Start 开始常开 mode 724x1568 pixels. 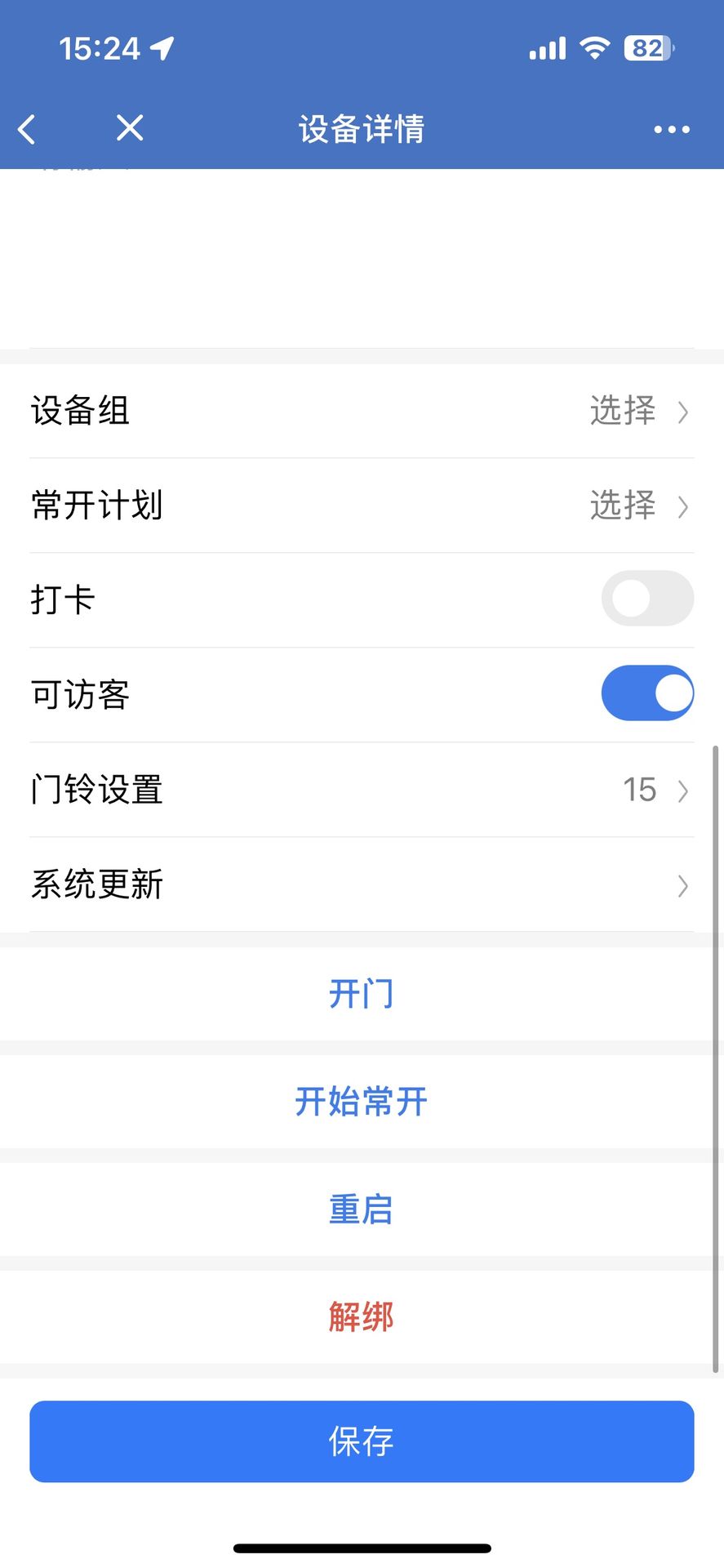click(x=362, y=1102)
